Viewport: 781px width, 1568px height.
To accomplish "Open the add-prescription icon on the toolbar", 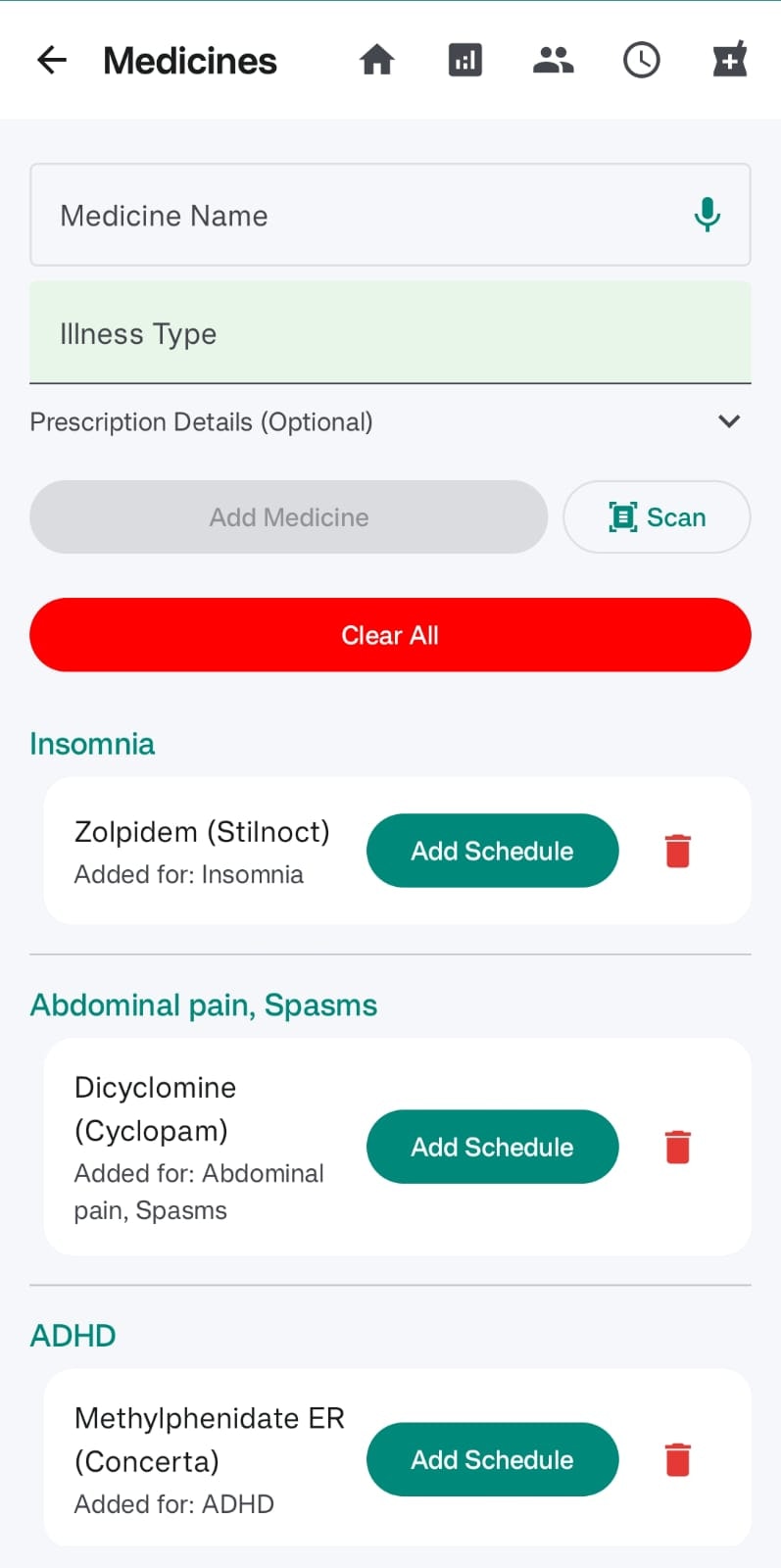I will click(729, 60).
